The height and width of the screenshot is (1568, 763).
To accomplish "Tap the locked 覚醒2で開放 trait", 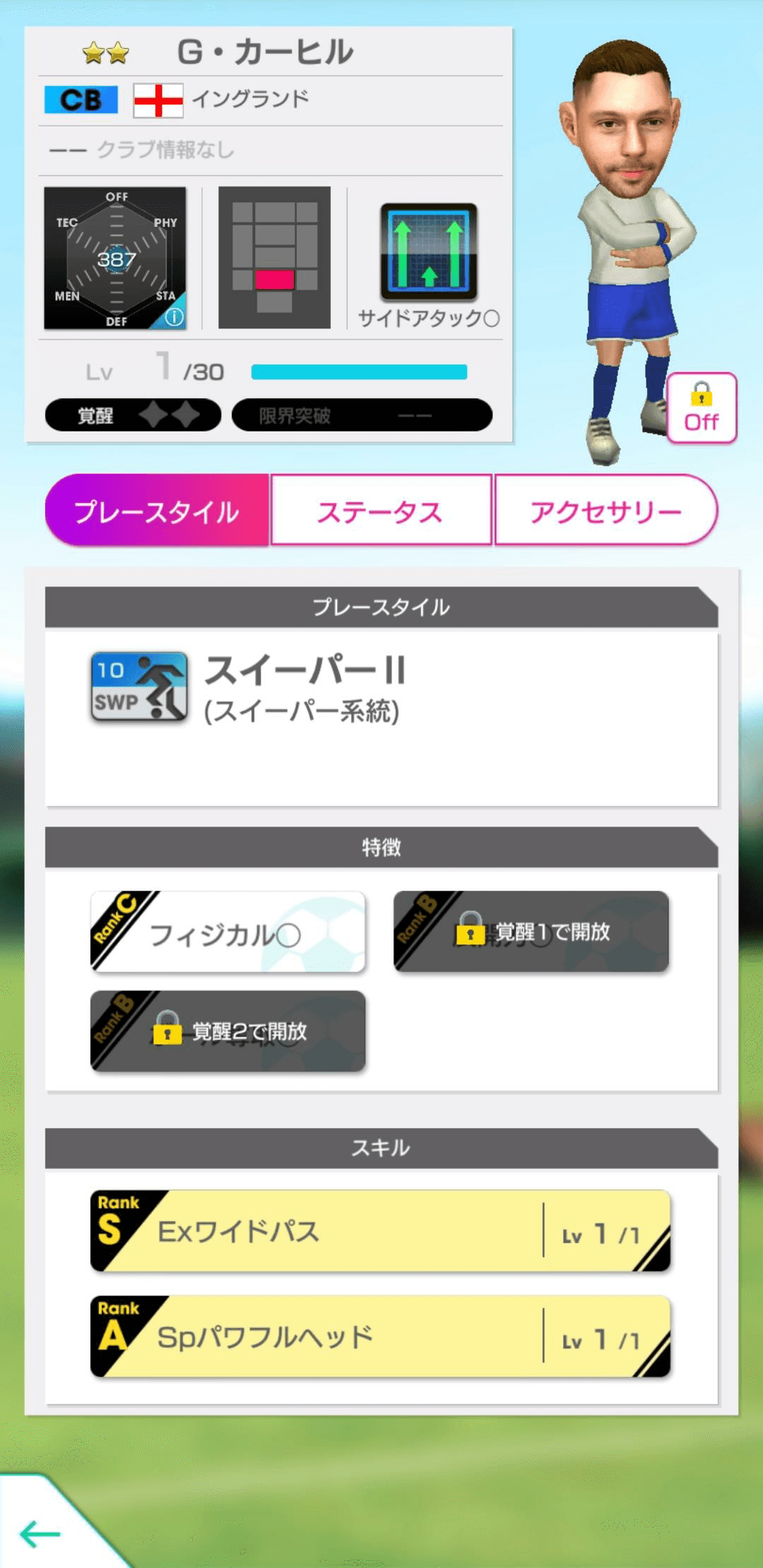I will click(227, 1031).
